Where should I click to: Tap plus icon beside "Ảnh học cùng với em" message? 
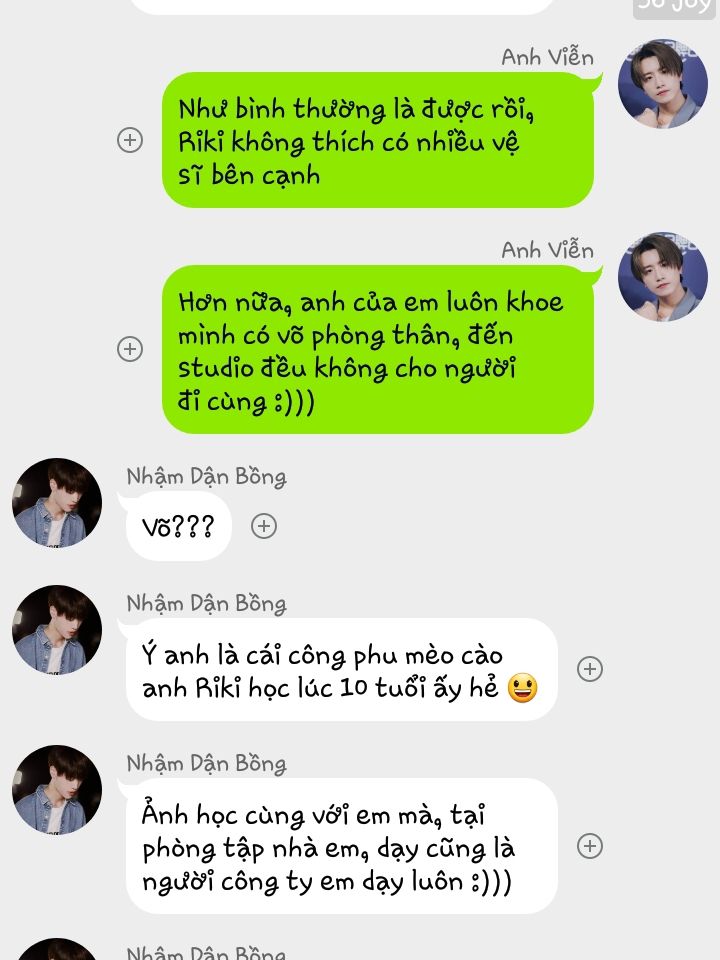coord(590,846)
